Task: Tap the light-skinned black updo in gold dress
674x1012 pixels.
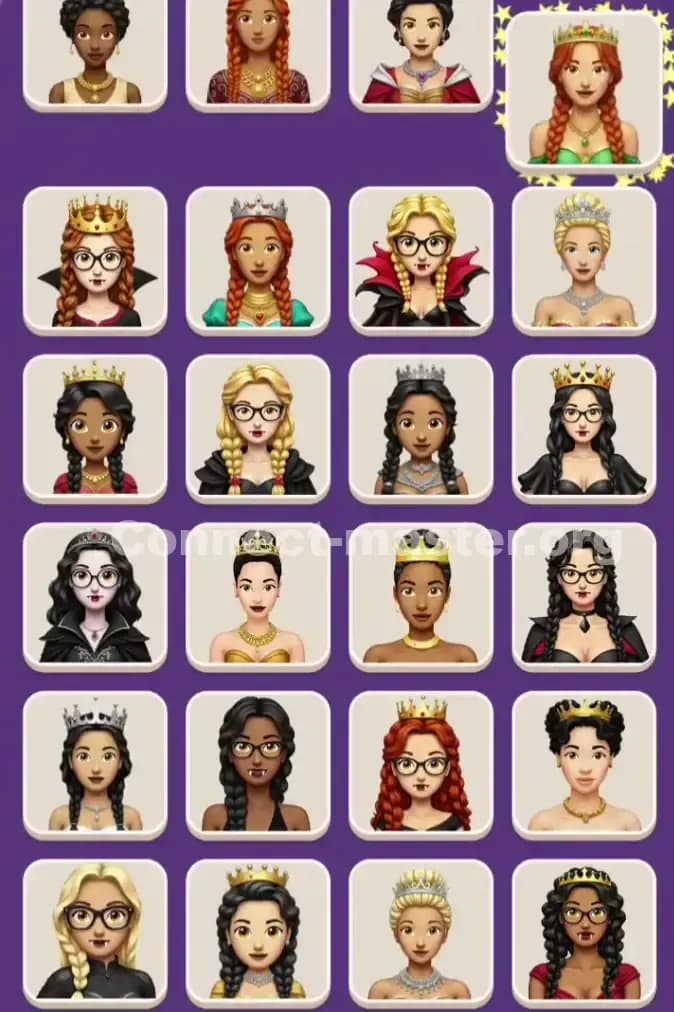Action: pyautogui.click(x=258, y=597)
